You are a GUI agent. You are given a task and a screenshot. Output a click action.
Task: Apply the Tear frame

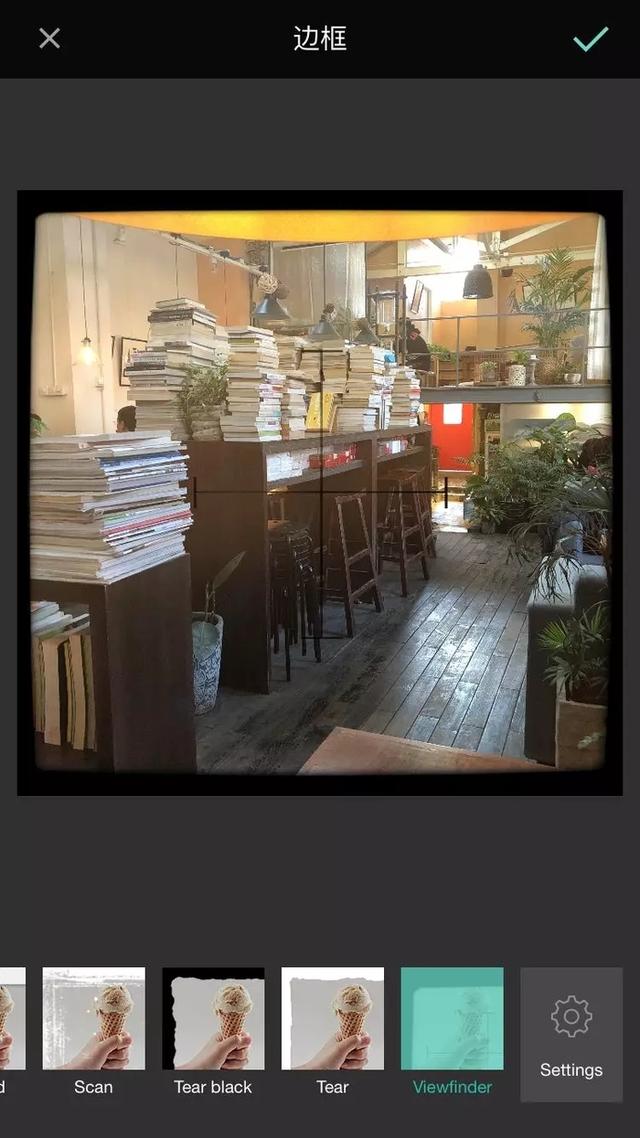point(332,1031)
